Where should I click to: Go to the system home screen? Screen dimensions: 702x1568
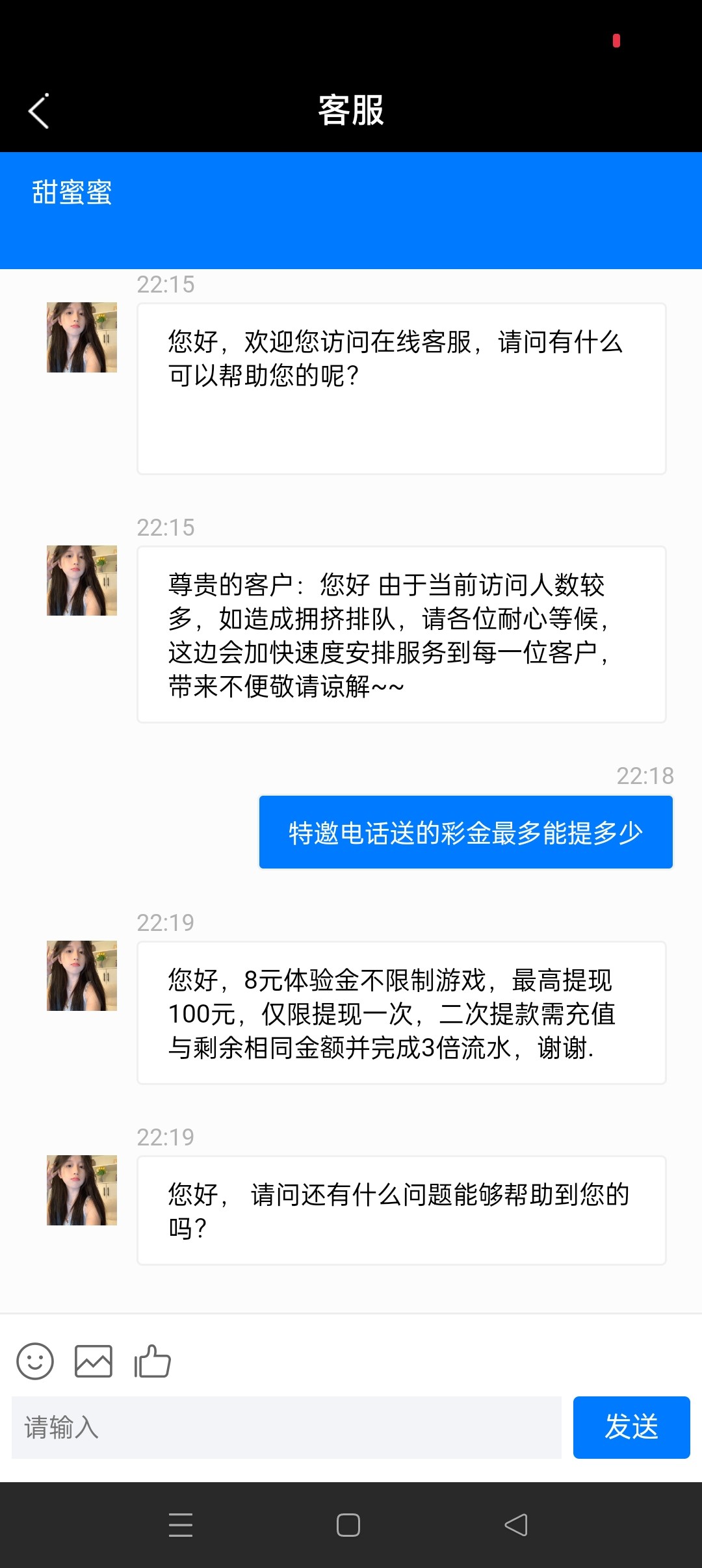click(348, 1525)
